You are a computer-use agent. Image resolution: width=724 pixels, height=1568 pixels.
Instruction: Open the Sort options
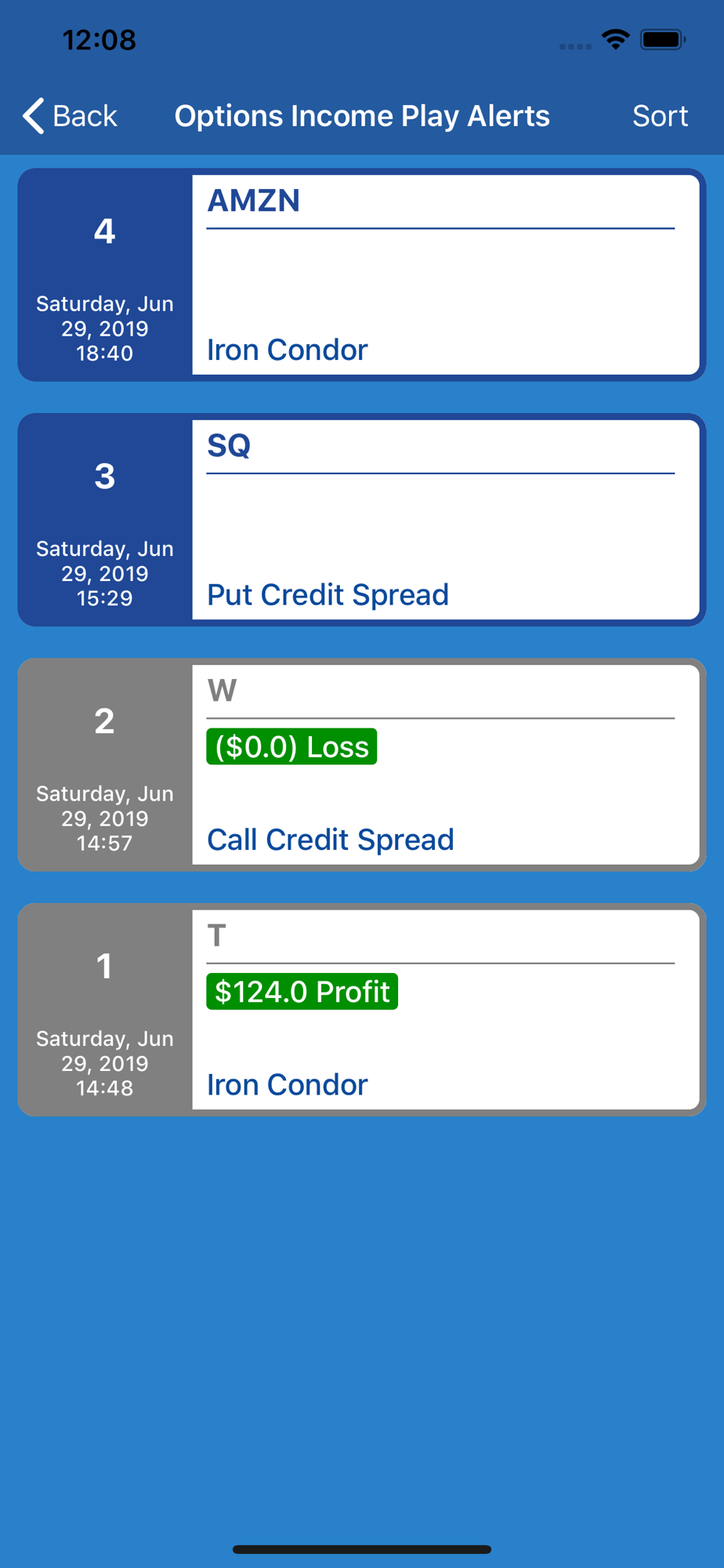(660, 116)
